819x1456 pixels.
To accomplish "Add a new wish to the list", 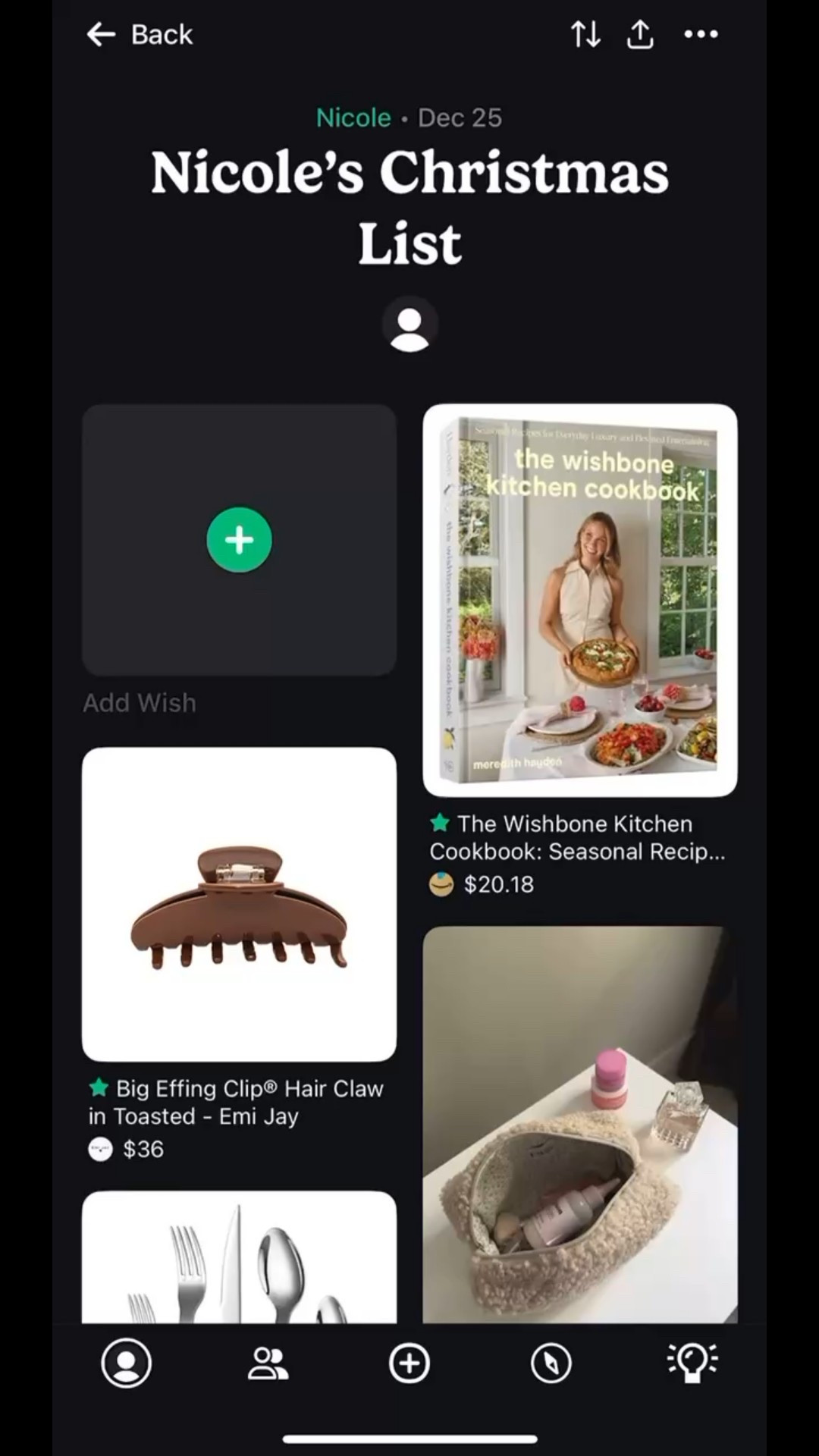I will 239,540.
